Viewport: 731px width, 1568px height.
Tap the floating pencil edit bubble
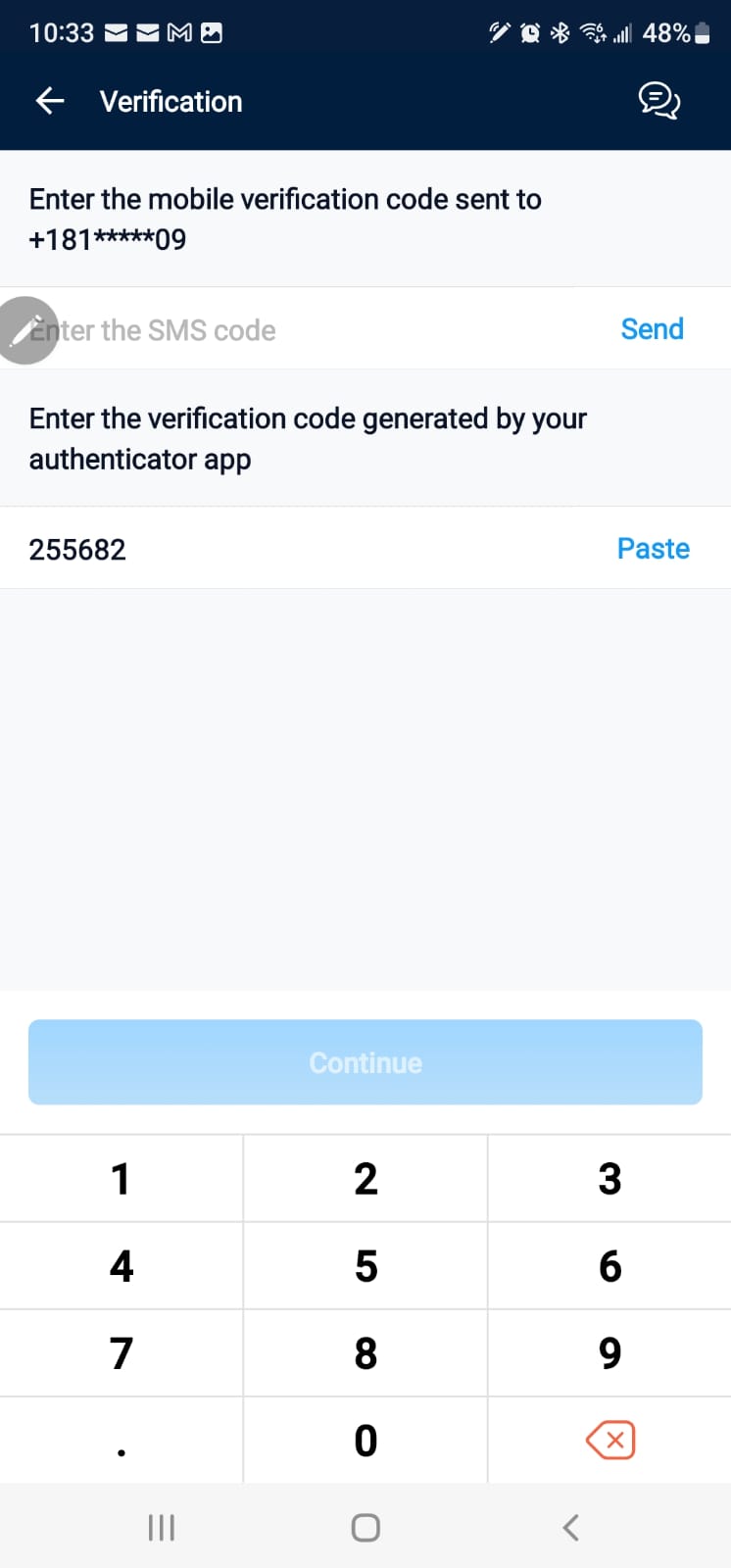[x=25, y=330]
